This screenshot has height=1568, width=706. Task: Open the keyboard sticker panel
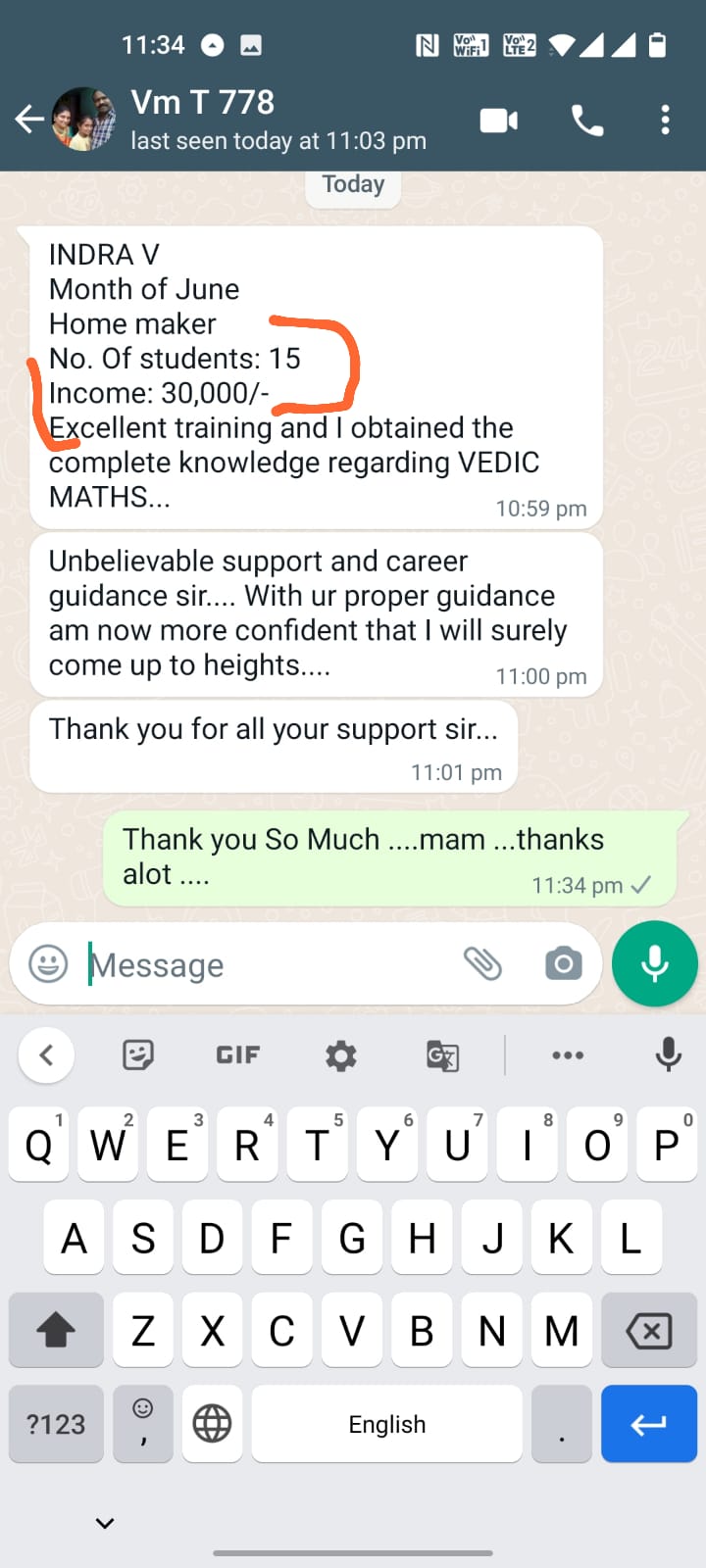pos(138,1055)
